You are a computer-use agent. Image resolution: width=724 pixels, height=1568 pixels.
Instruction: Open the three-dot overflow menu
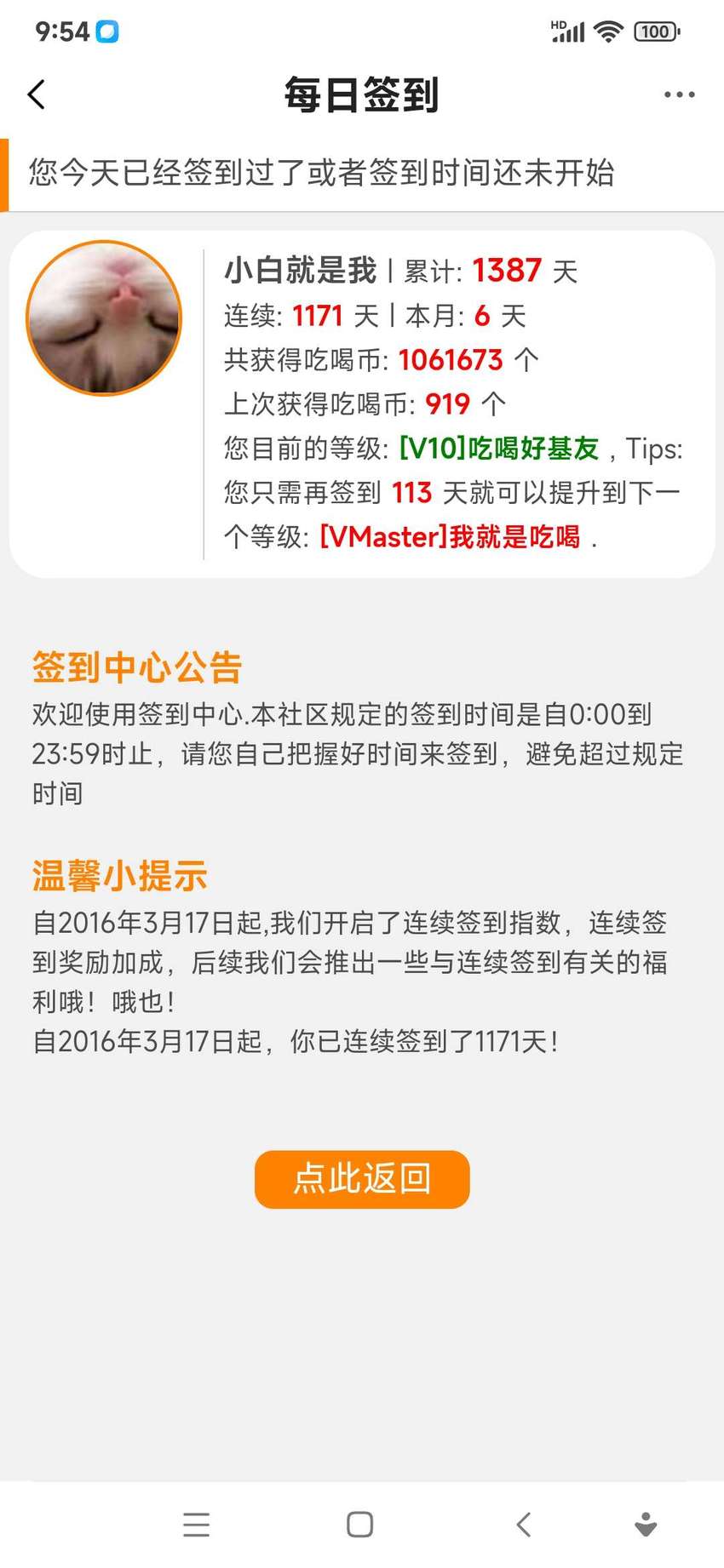(679, 94)
